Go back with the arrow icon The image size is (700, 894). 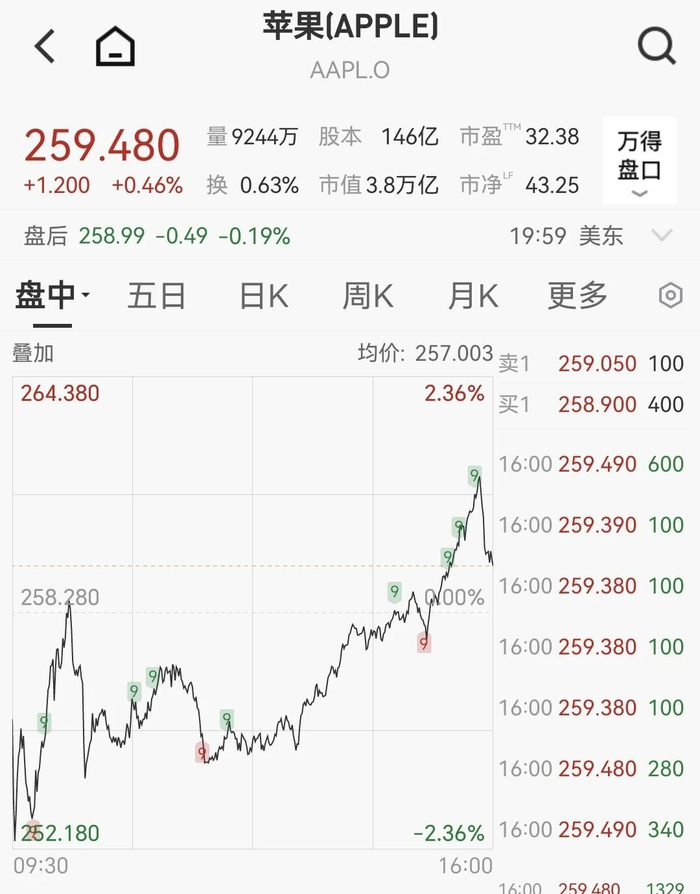tap(44, 46)
